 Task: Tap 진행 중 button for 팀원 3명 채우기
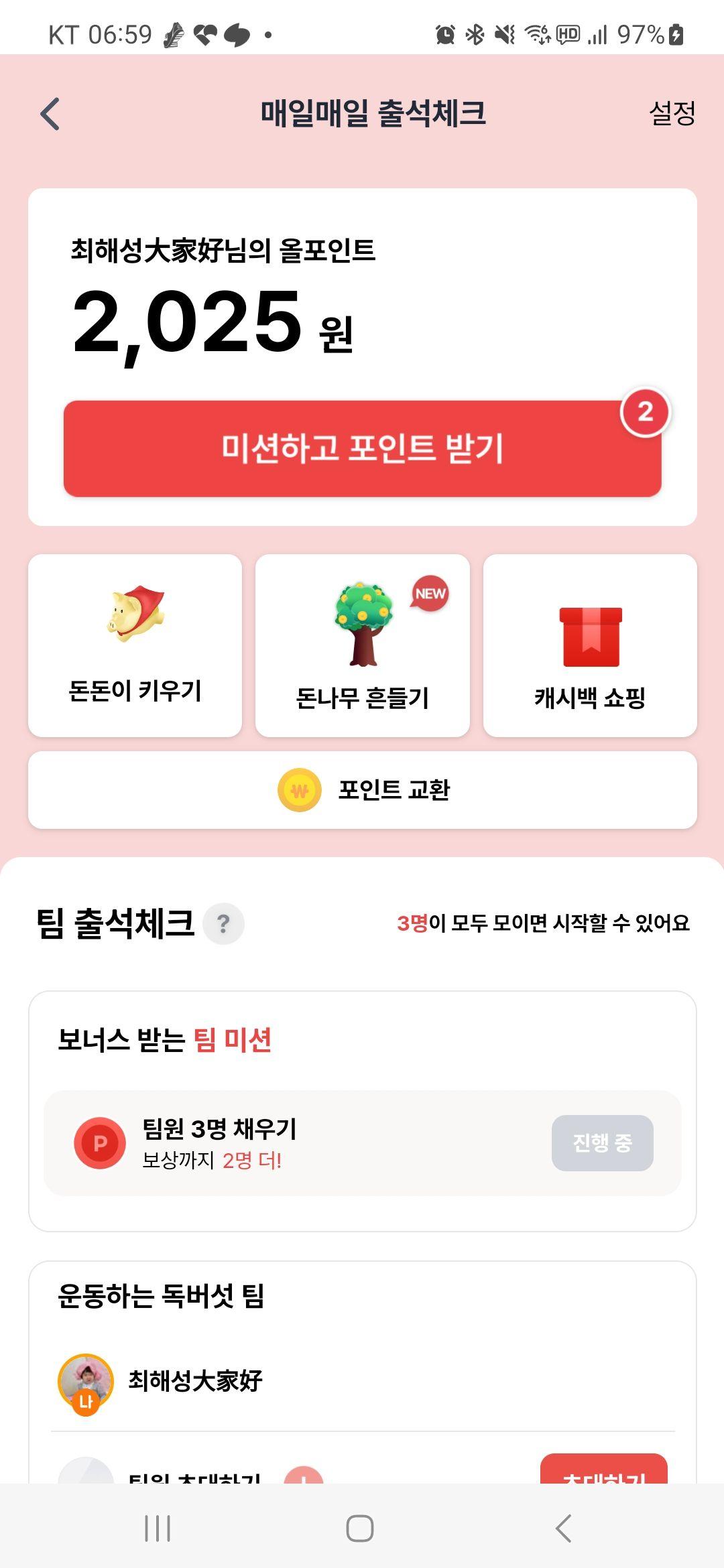tap(602, 1143)
